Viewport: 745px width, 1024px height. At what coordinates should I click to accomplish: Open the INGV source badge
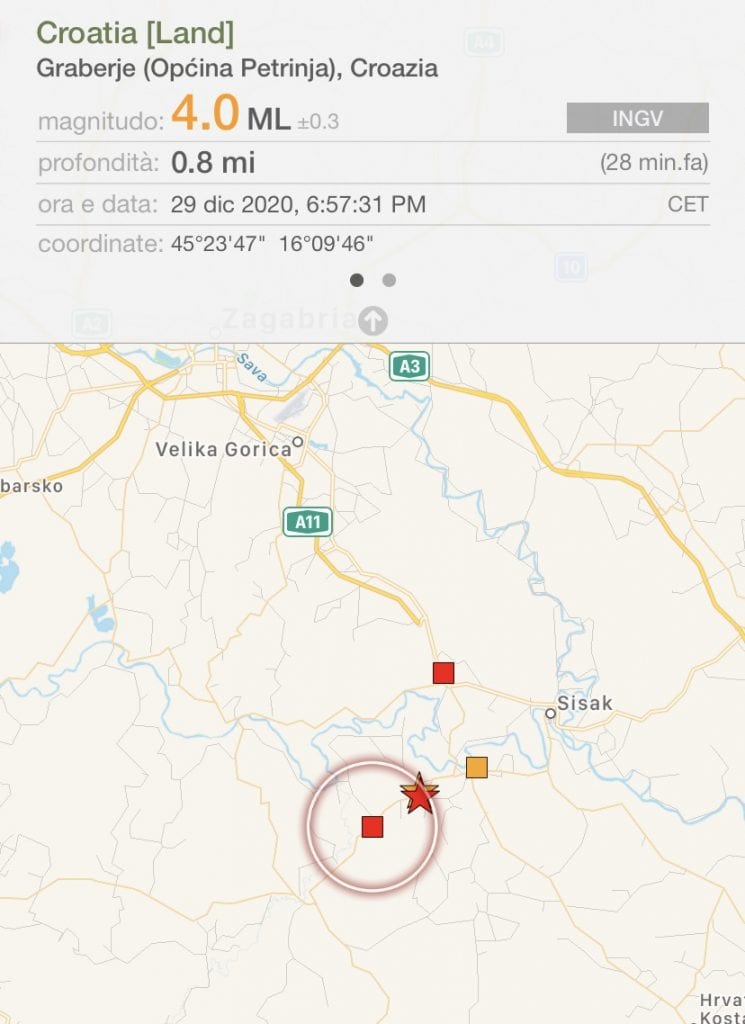coord(637,118)
